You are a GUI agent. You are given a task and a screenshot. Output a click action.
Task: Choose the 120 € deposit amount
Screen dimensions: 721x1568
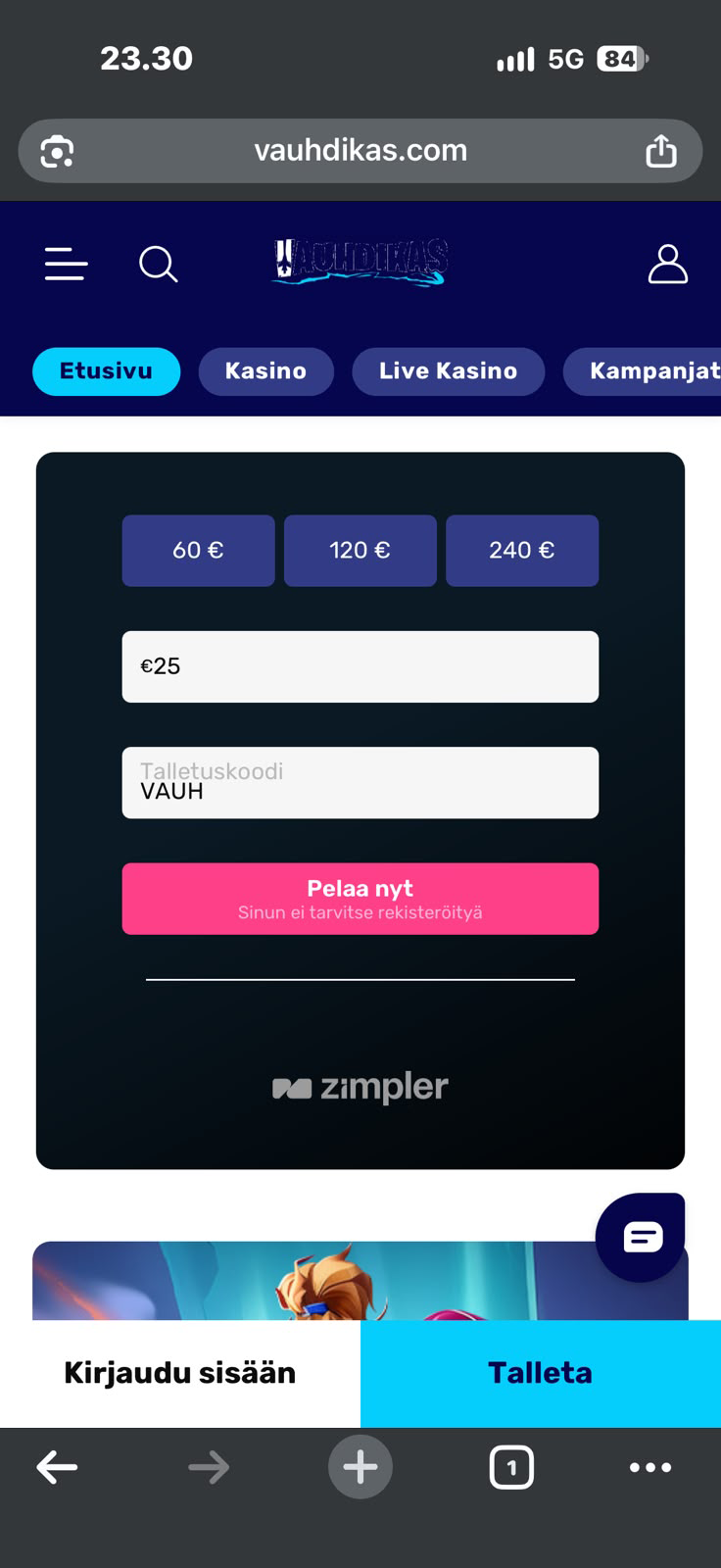pos(360,551)
